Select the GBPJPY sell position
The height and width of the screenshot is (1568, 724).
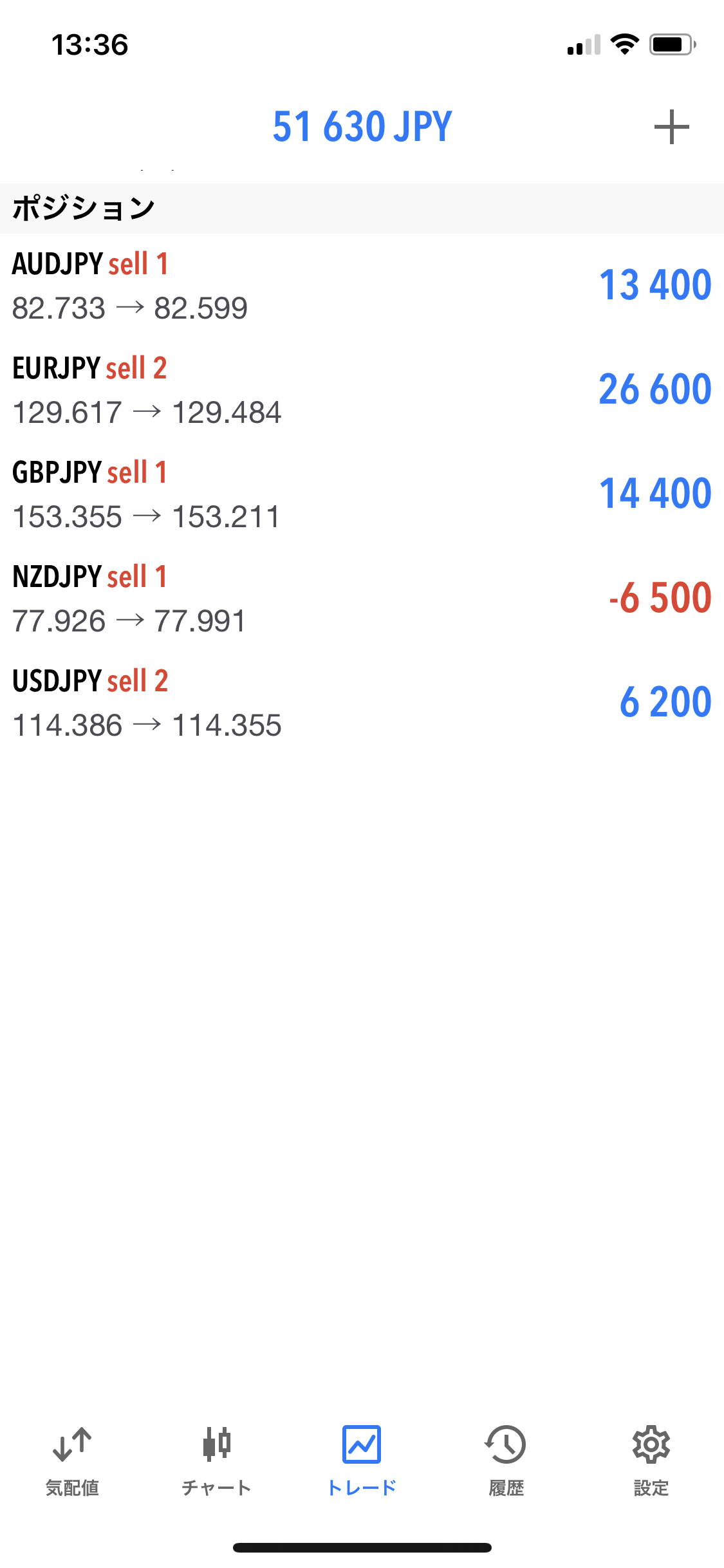pyautogui.click(x=362, y=494)
